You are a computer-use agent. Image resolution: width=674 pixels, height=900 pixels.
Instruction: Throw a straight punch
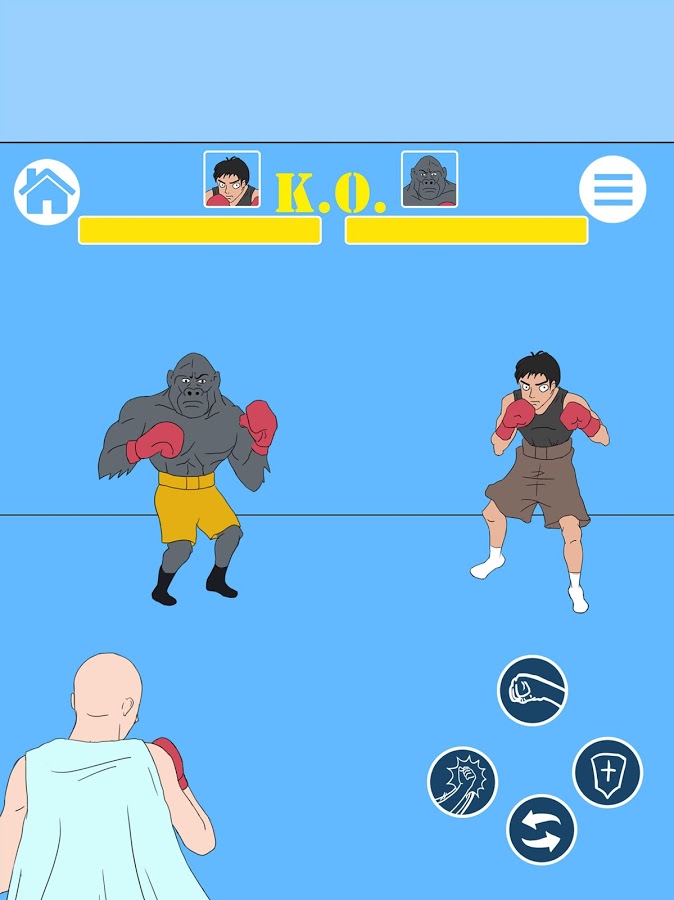532,691
